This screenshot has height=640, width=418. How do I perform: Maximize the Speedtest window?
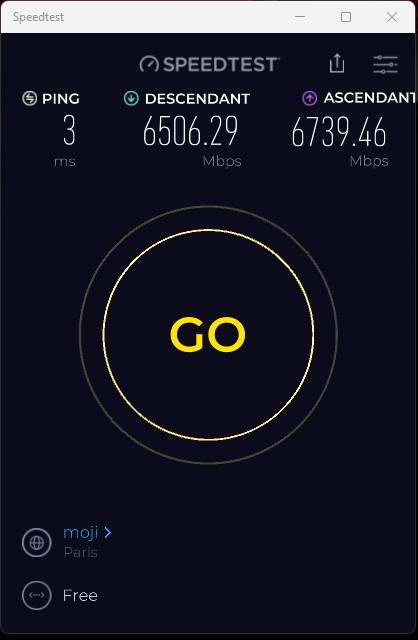point(346,17)
